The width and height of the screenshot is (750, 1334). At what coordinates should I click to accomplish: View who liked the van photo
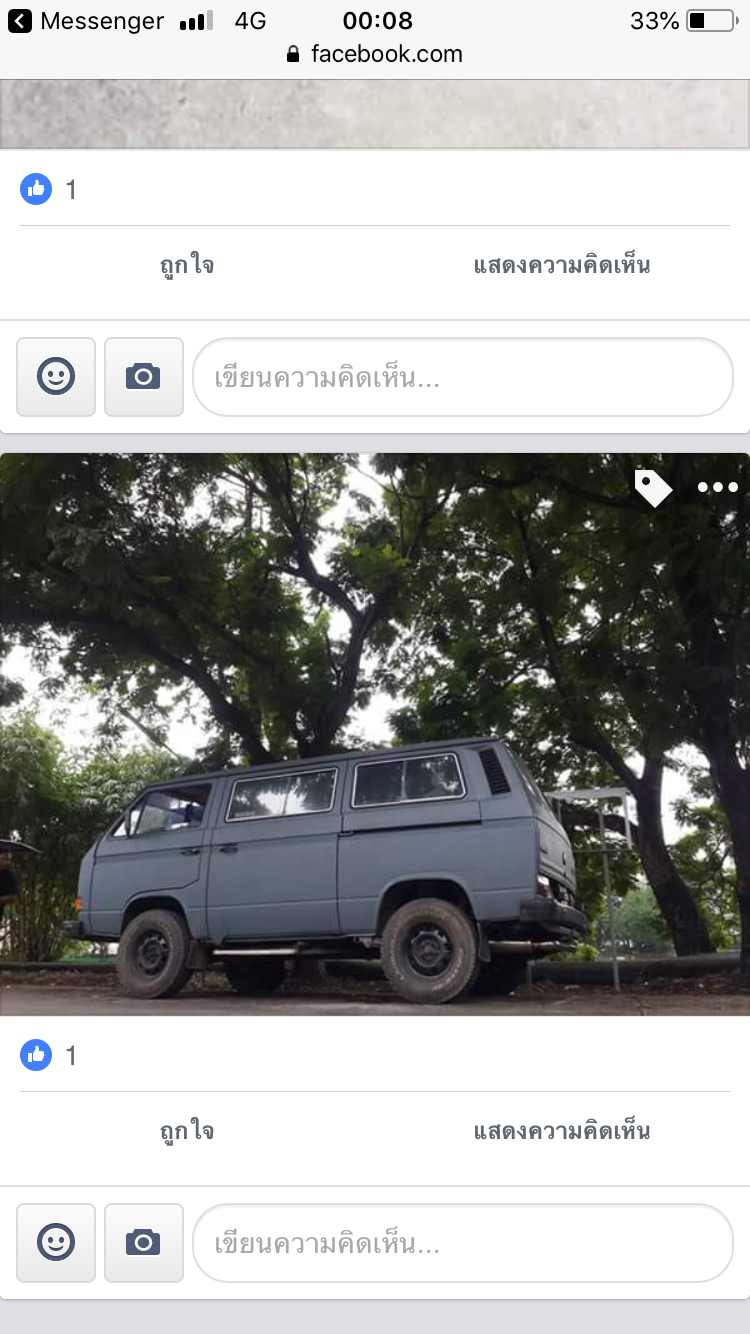coord(48,1055)
